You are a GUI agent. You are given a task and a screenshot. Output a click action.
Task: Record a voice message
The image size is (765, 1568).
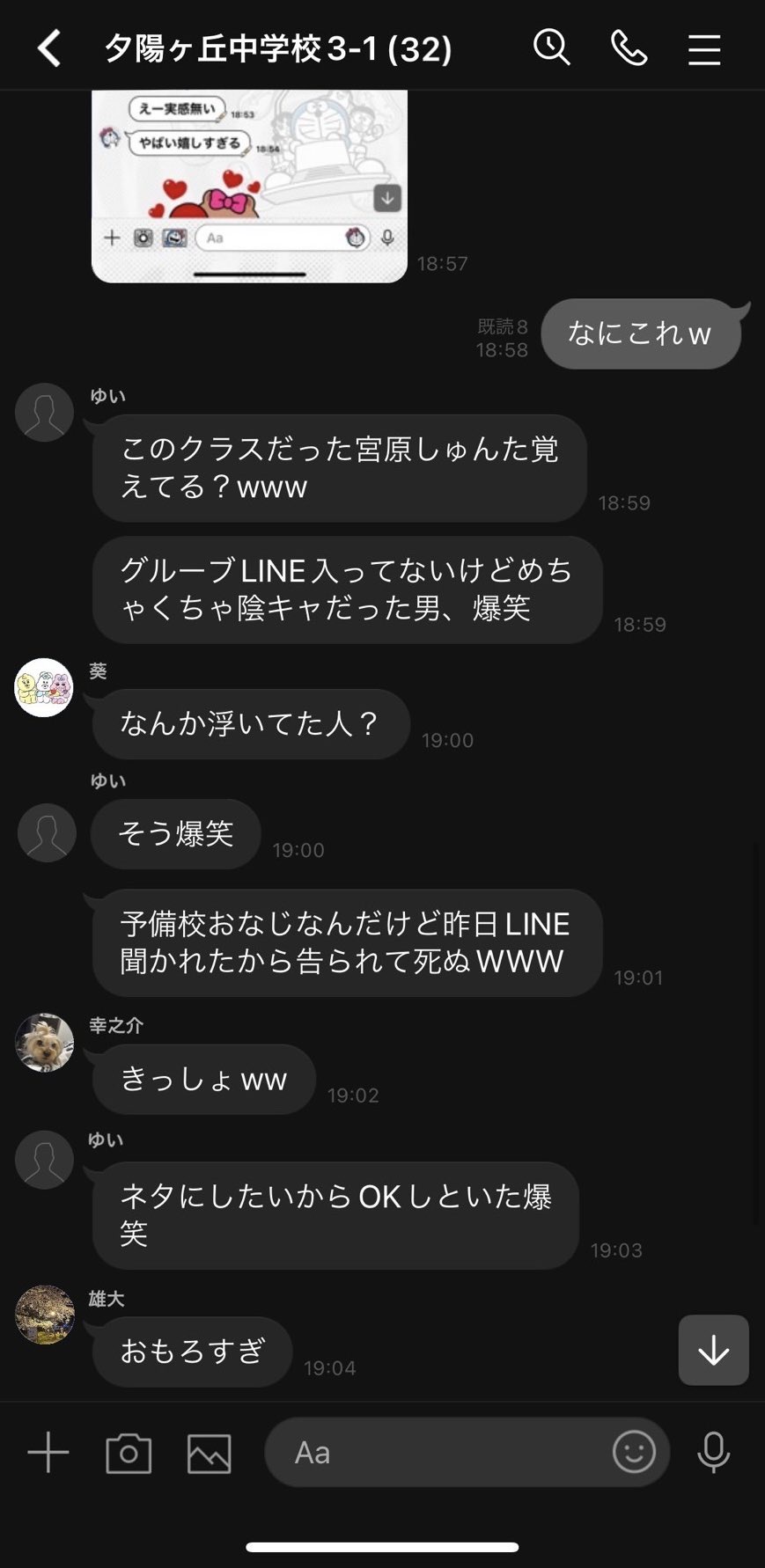point(713,1452)
